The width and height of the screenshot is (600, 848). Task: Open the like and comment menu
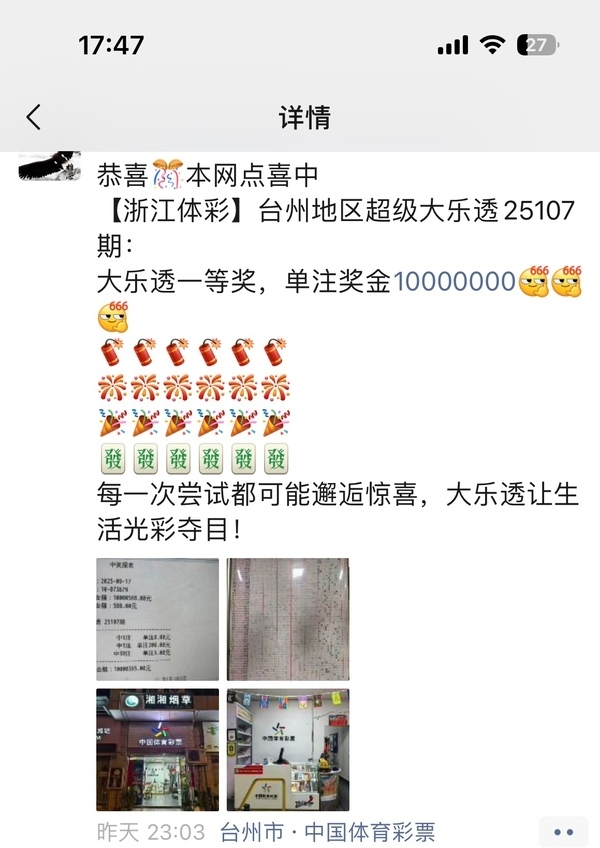tap(564, 831)
